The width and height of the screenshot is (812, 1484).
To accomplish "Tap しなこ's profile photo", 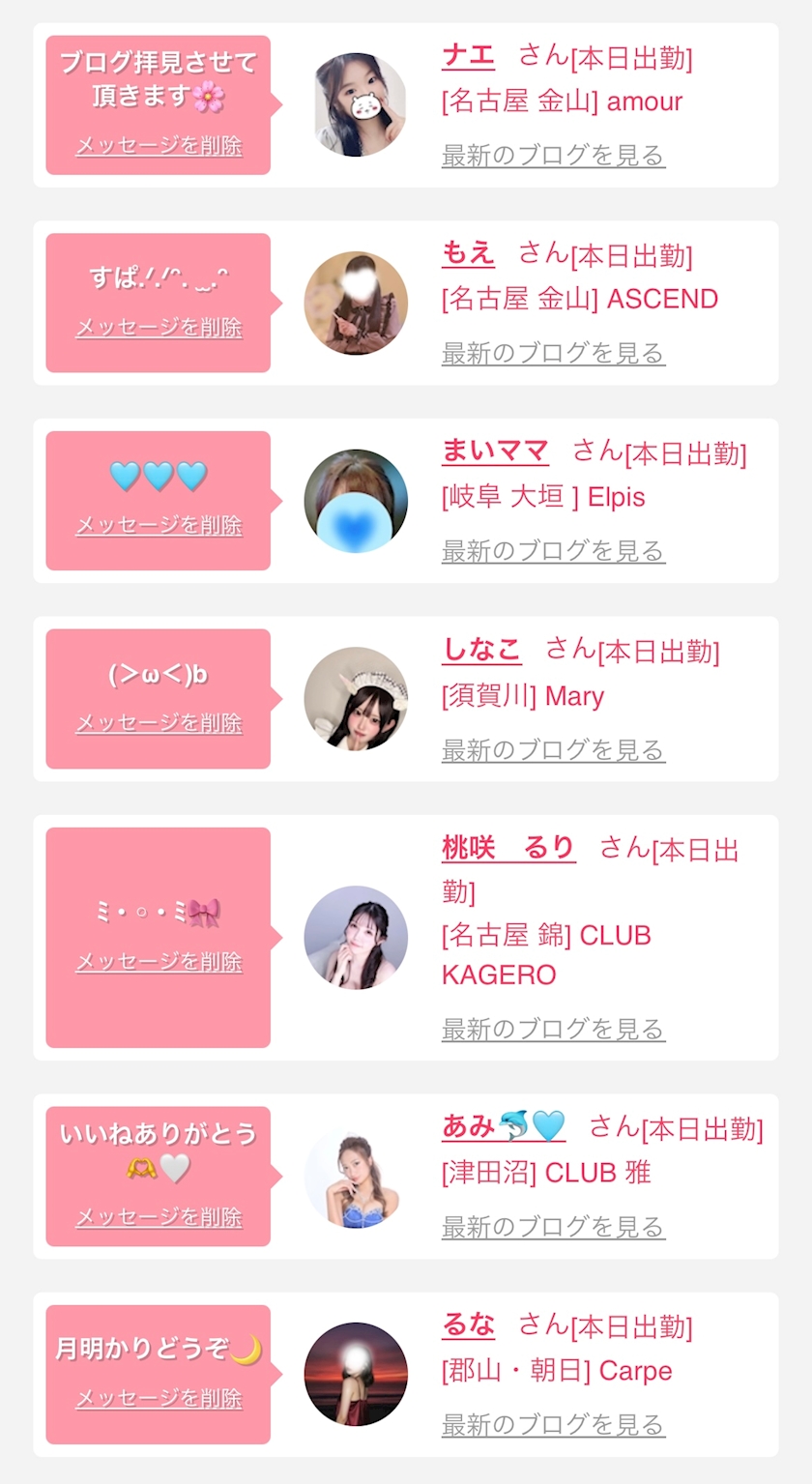I will click(x=356, y=698).
